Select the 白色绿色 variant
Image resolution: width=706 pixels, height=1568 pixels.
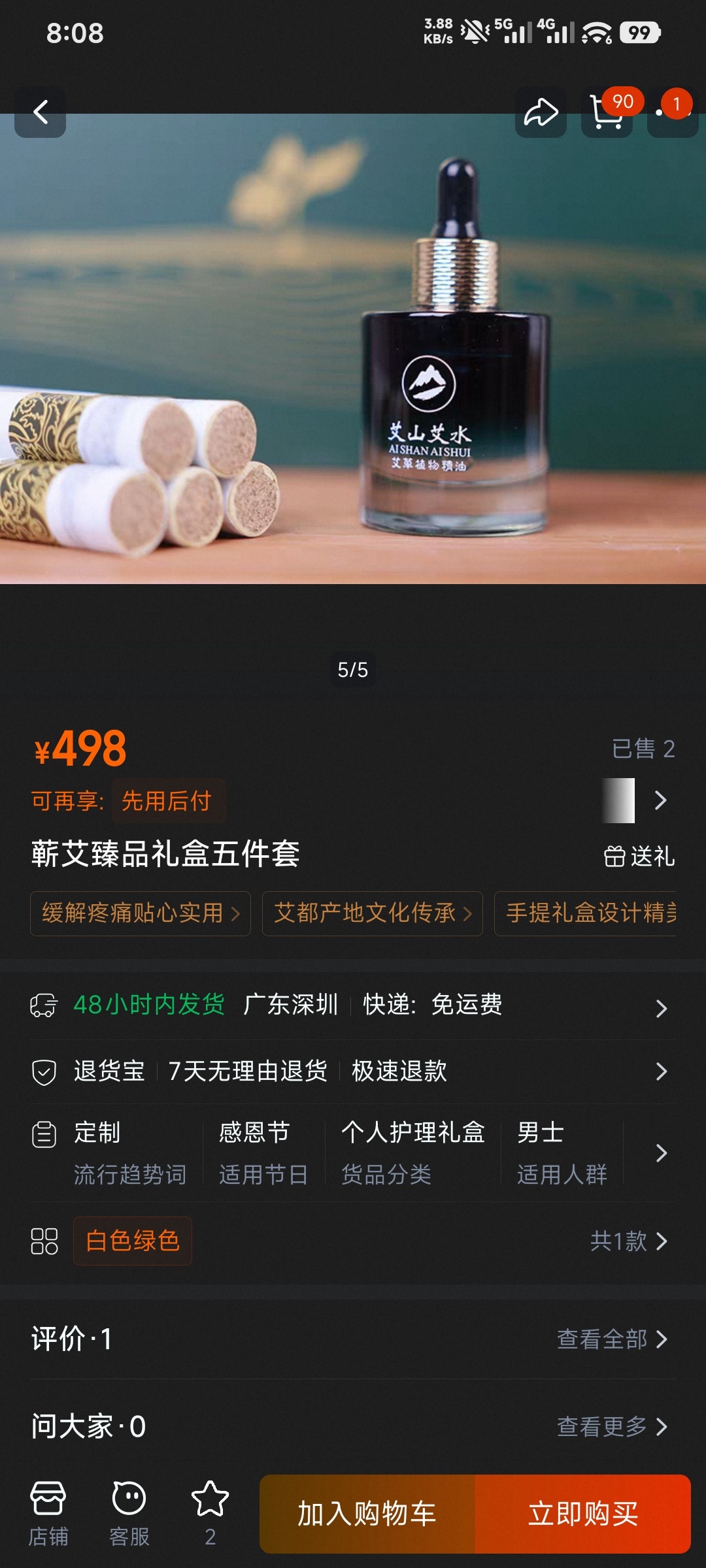click(x=133, y=1241)
